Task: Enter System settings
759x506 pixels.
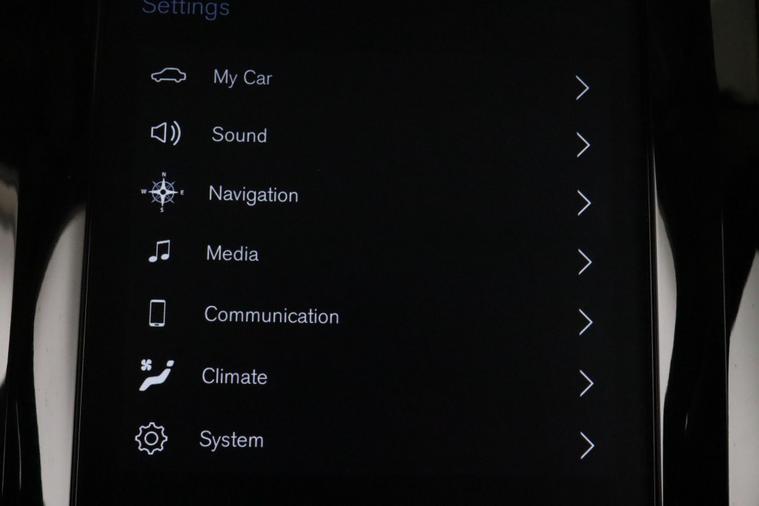Action: click(x=231, y=440)
